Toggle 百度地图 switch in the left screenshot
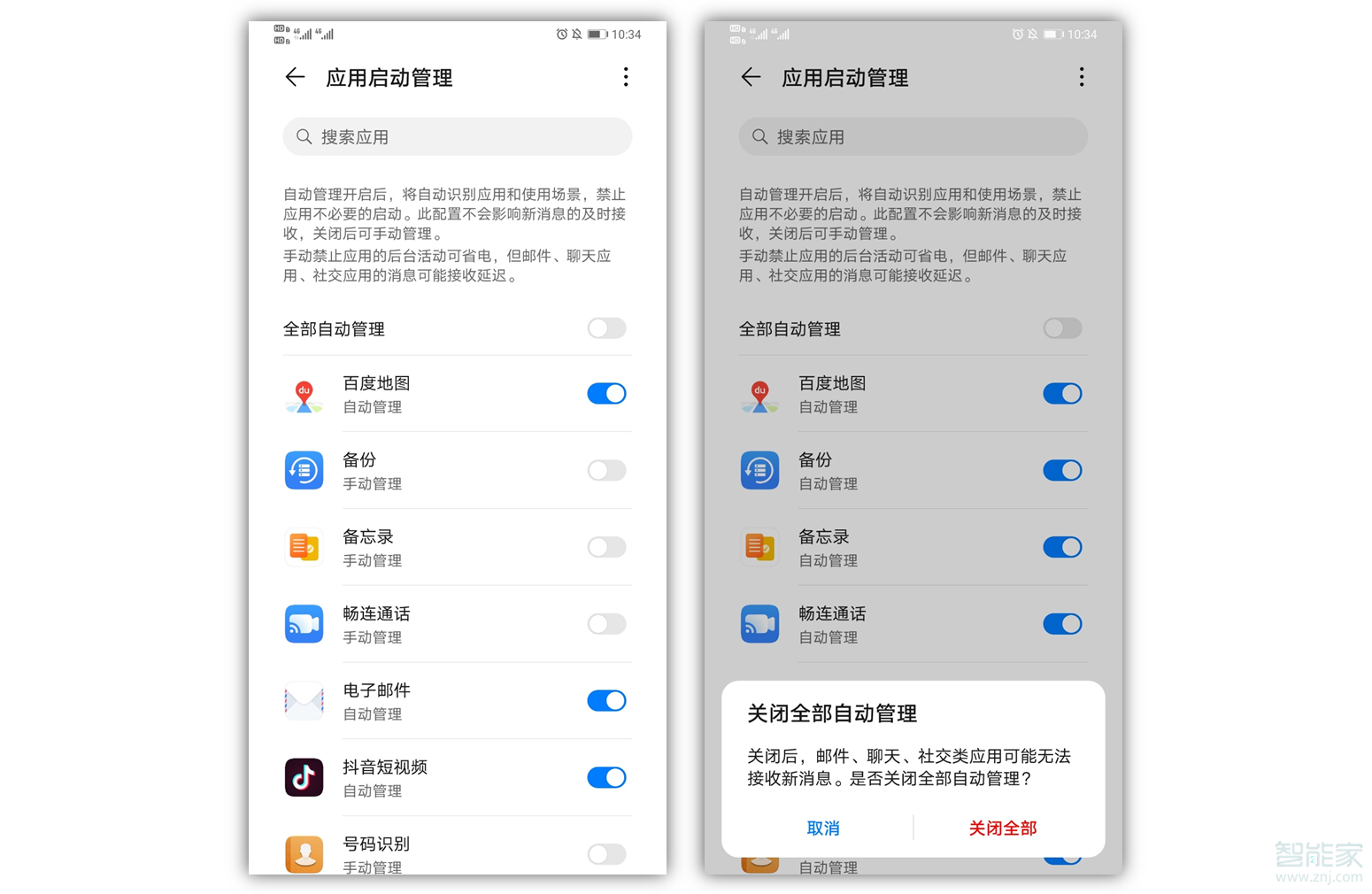Viewport: 1372px width, 894px height. [606, 394]
